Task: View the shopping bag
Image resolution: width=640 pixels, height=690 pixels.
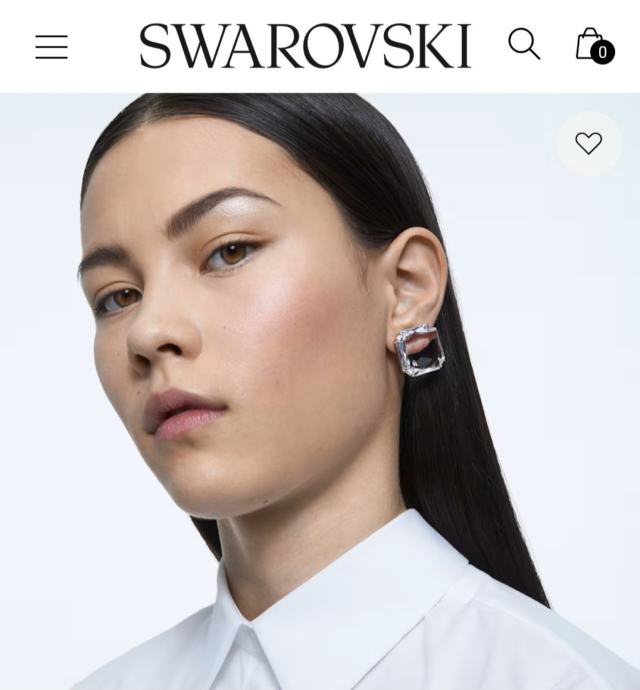Action: [x=592, y=46]
